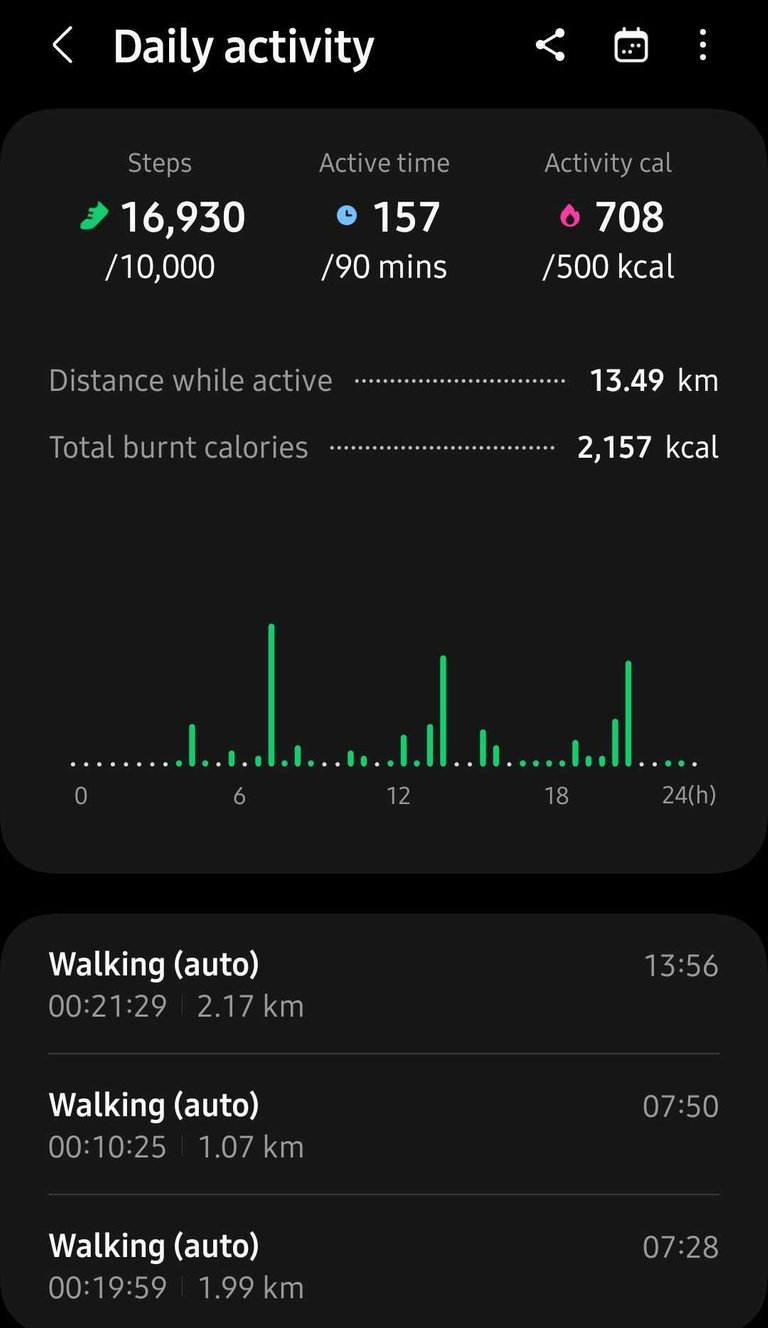768x1328 pixels.
Task: Open the 07:28 walking workout
Action: click(384, 1262)
